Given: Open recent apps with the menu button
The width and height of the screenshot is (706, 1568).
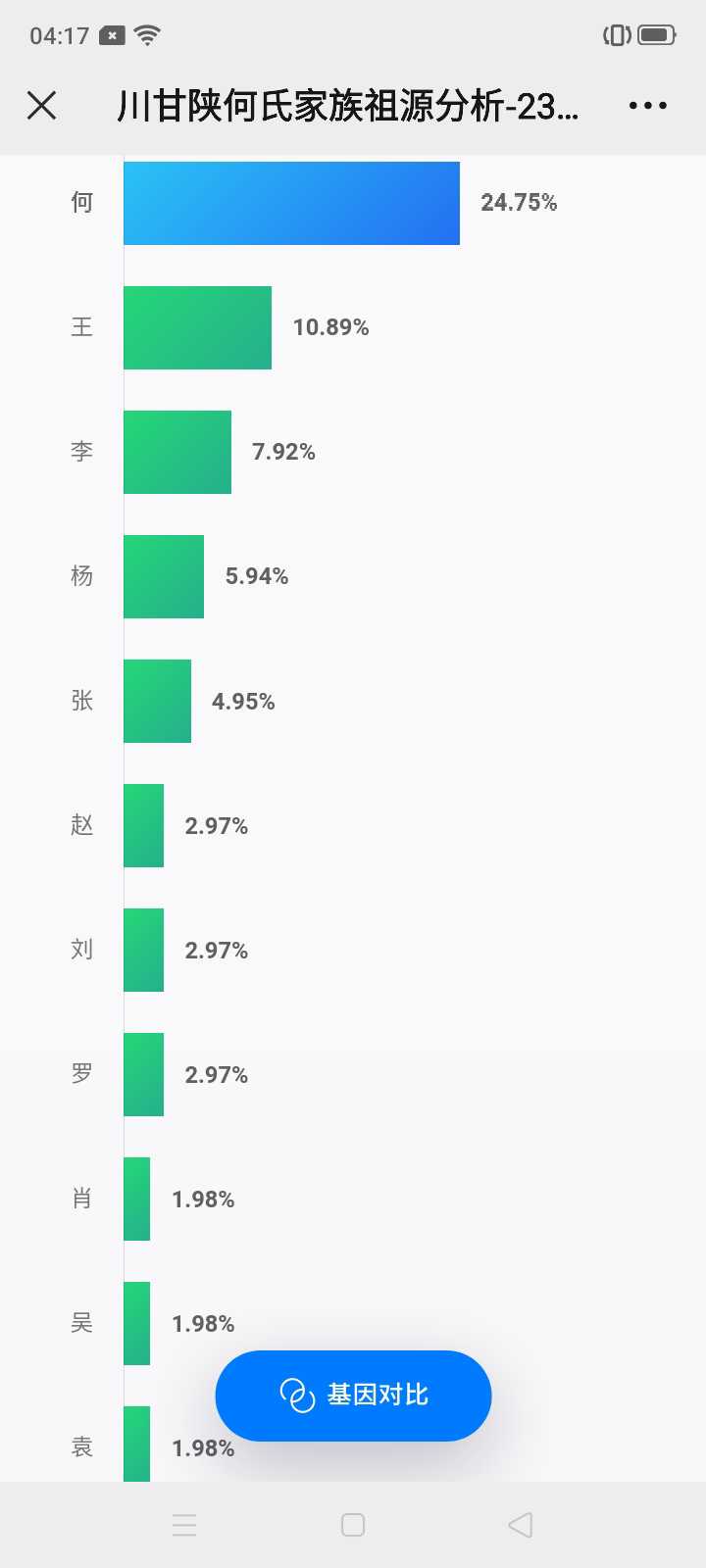Looking at the screenshot, I should click(184, 1525).
